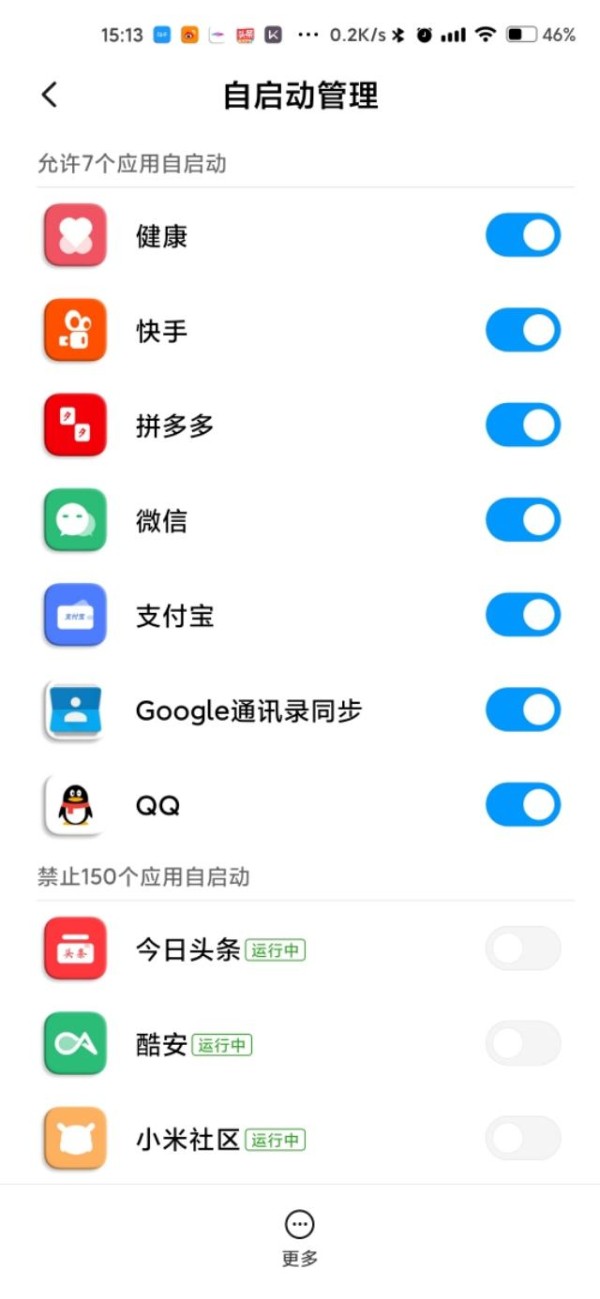Turn on the 酷安 autostart switch

523,1044
